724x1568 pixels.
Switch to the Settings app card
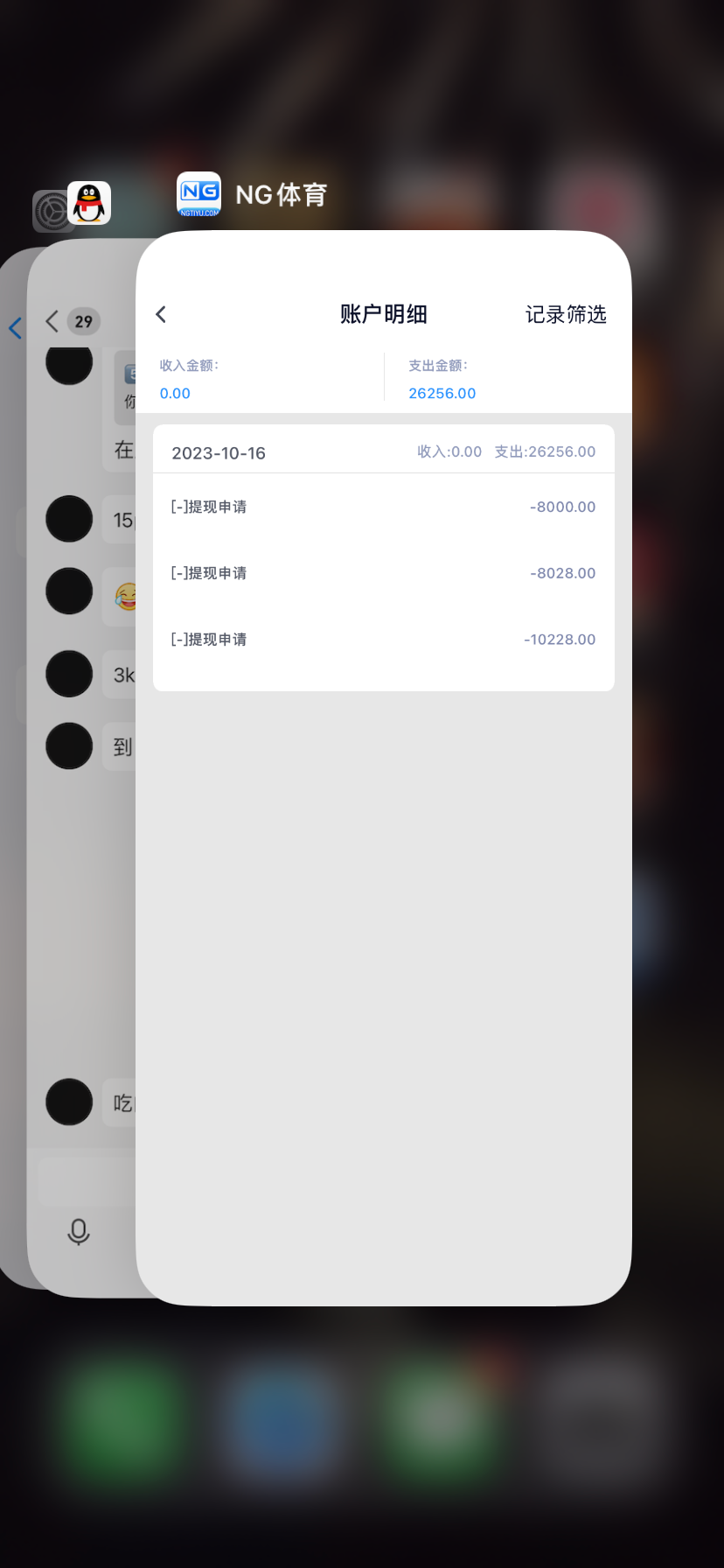12,875
